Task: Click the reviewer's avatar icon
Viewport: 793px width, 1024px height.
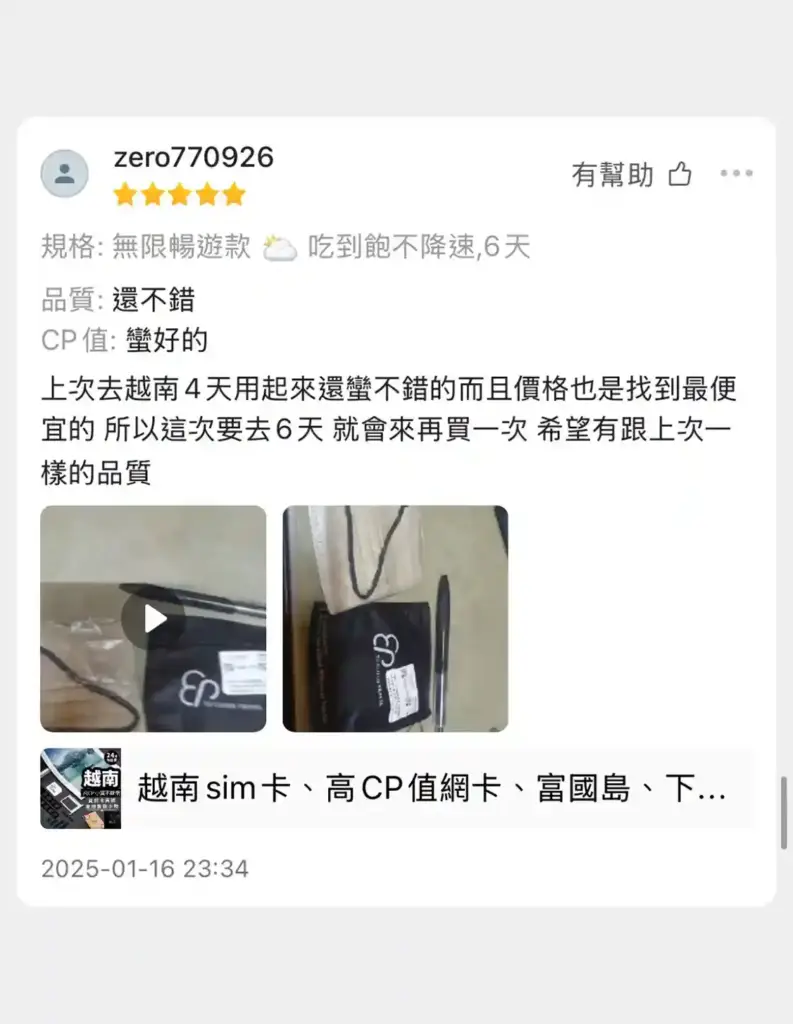Action: pos(66,172)
